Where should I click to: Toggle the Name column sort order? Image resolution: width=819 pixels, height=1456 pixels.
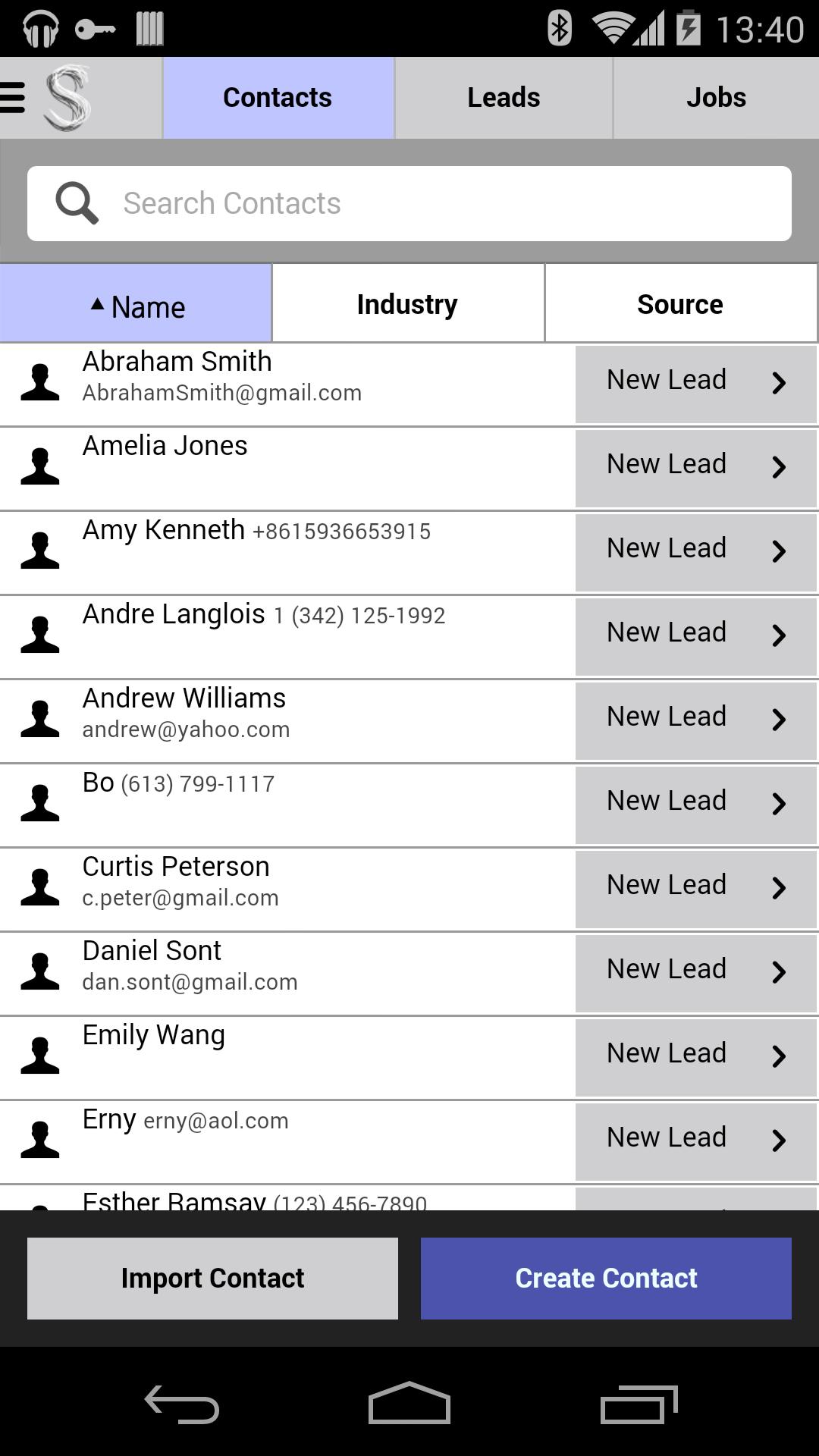[136, 302]
